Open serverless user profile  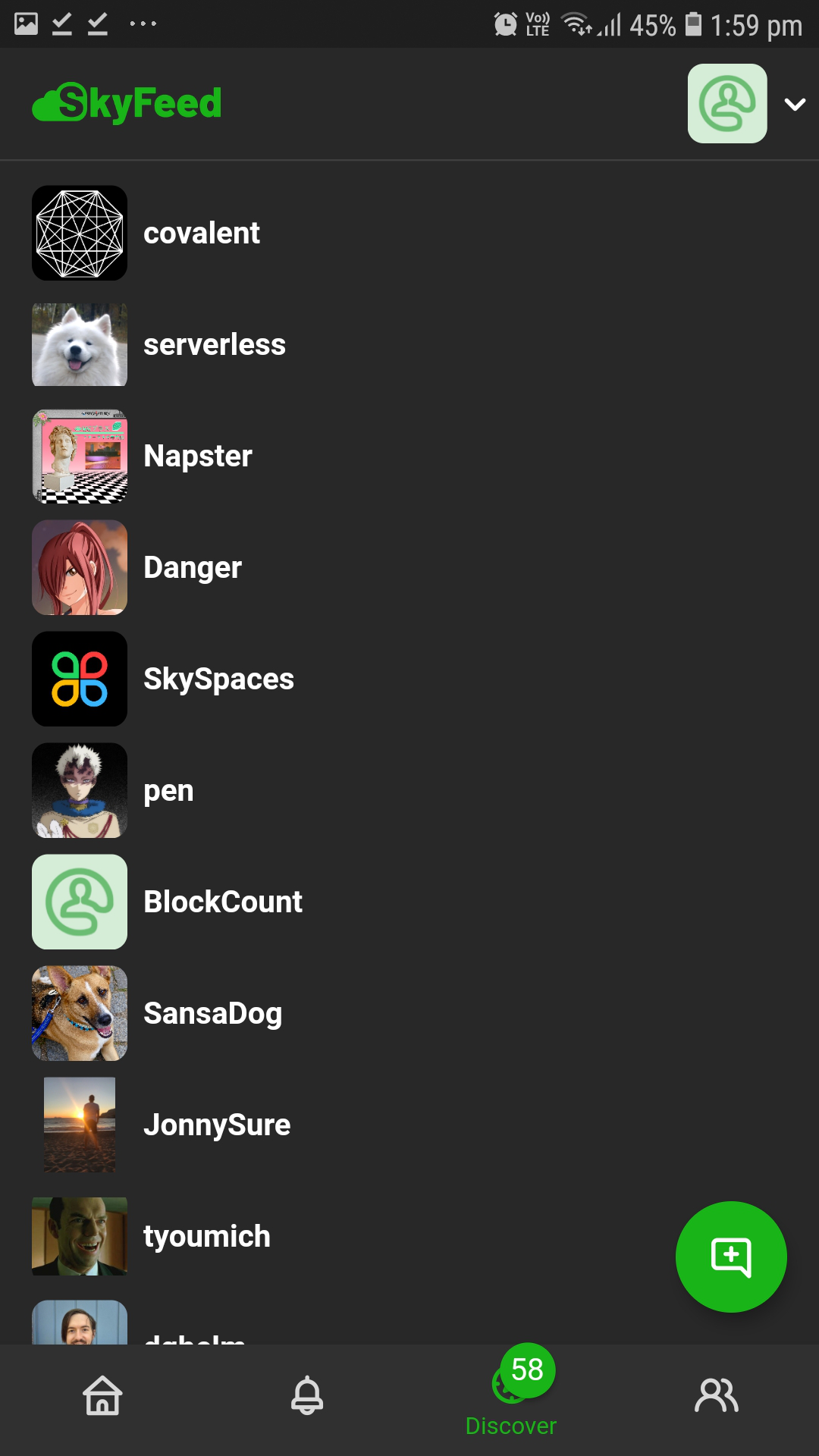pos(214,345)
